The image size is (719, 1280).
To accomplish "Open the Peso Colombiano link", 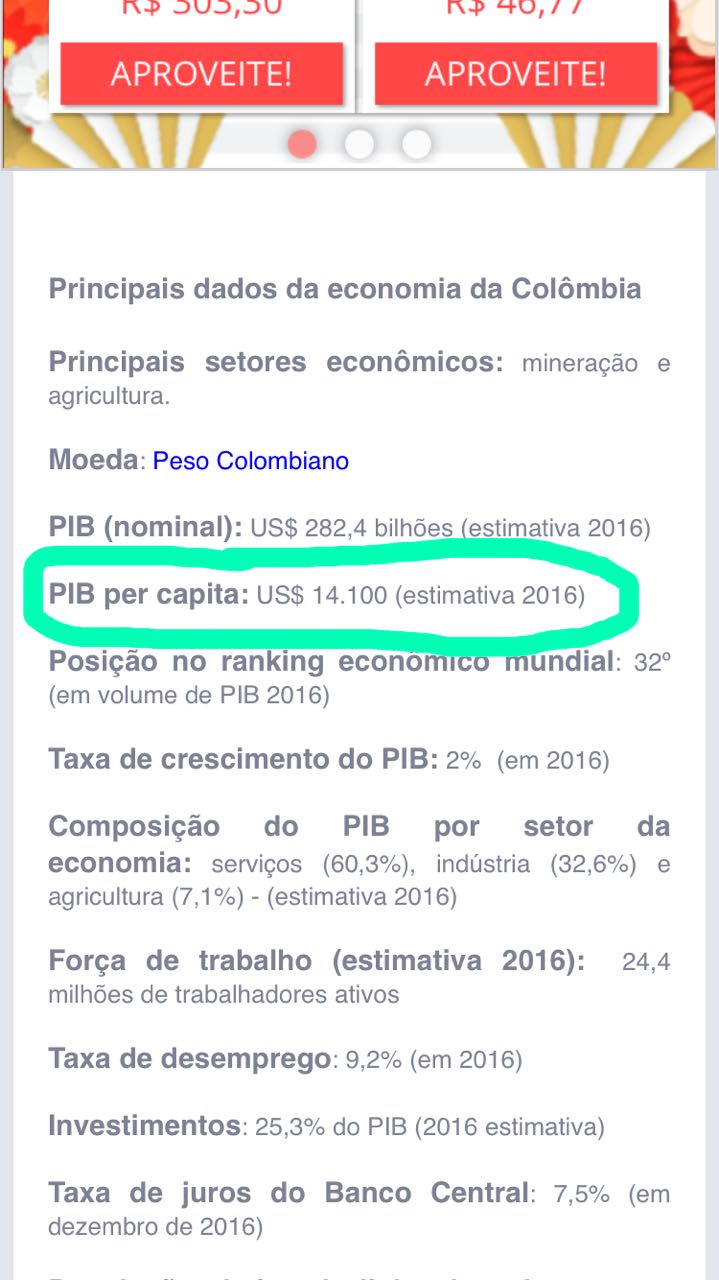I will point(250,461).
